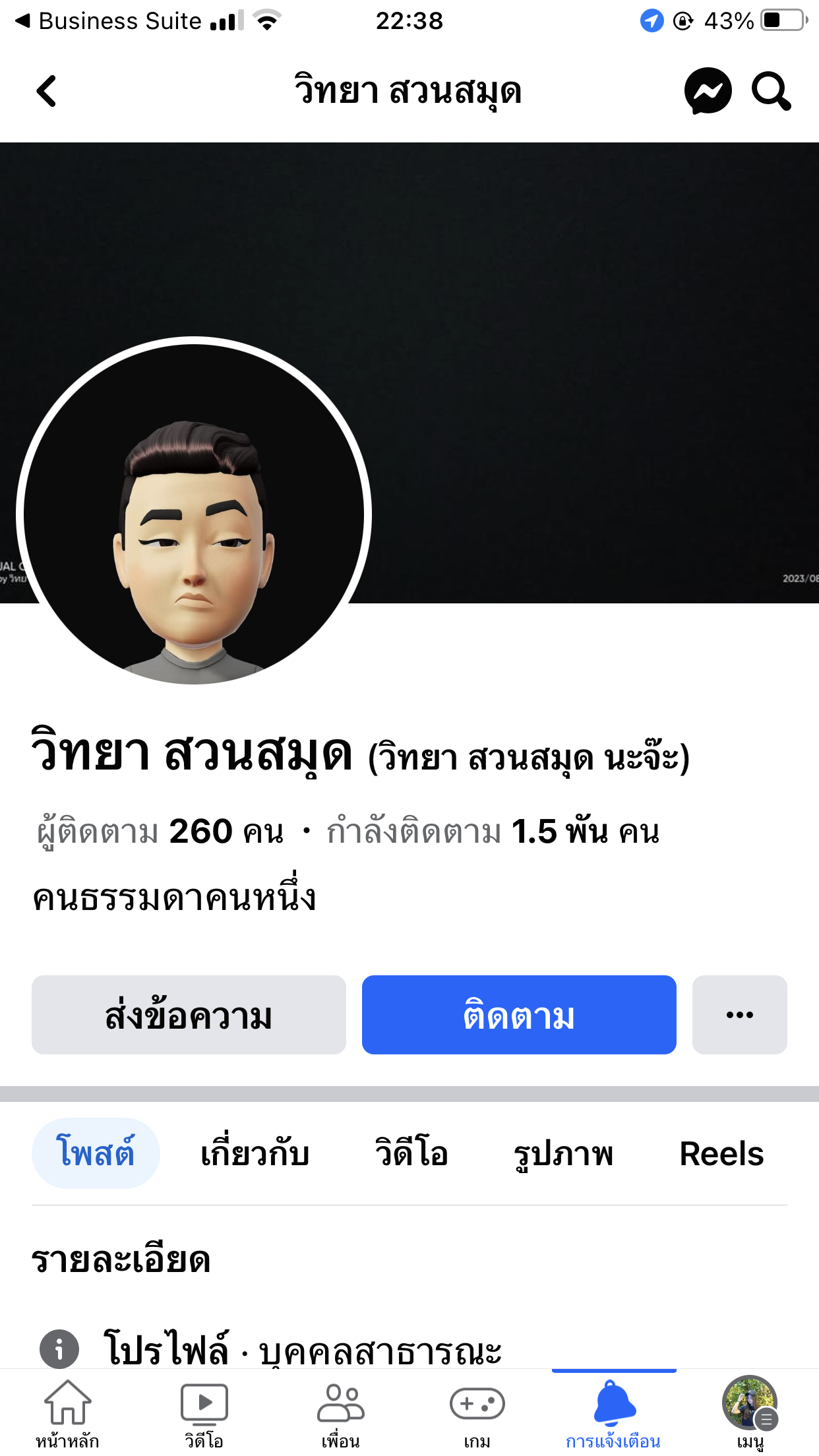The width and height of the screenshot is (819, 1456).
Task: Return to Business Suite via status bar
Action: [x=109, y=21]
